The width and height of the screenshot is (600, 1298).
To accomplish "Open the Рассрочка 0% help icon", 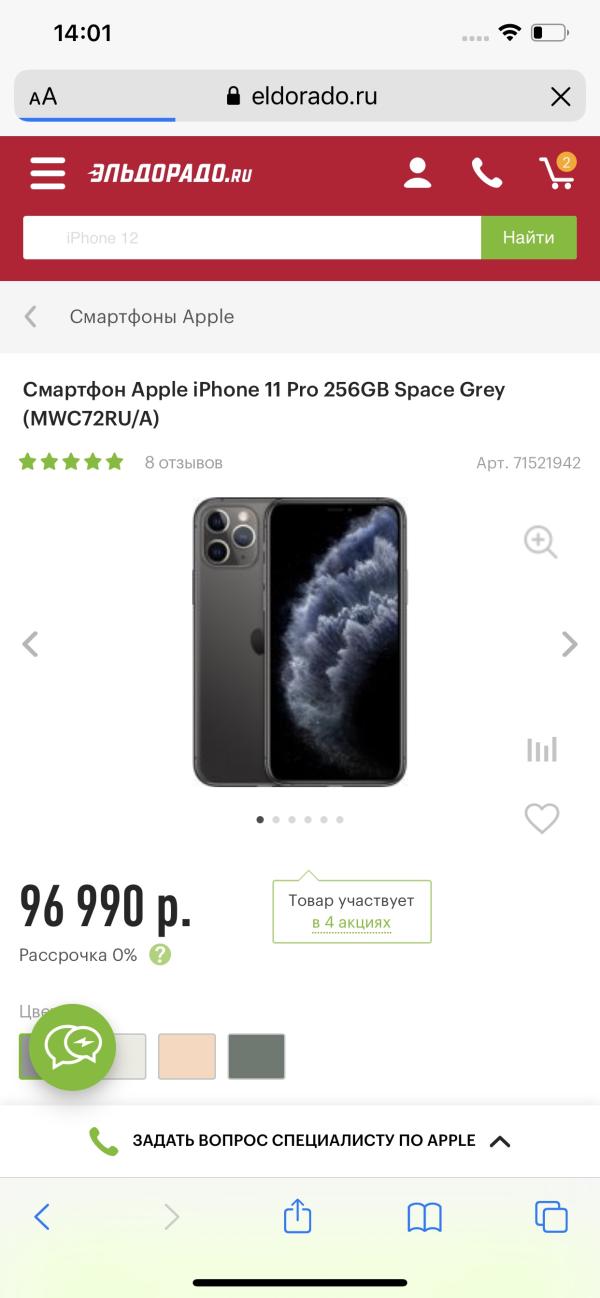I will [160, 955].
